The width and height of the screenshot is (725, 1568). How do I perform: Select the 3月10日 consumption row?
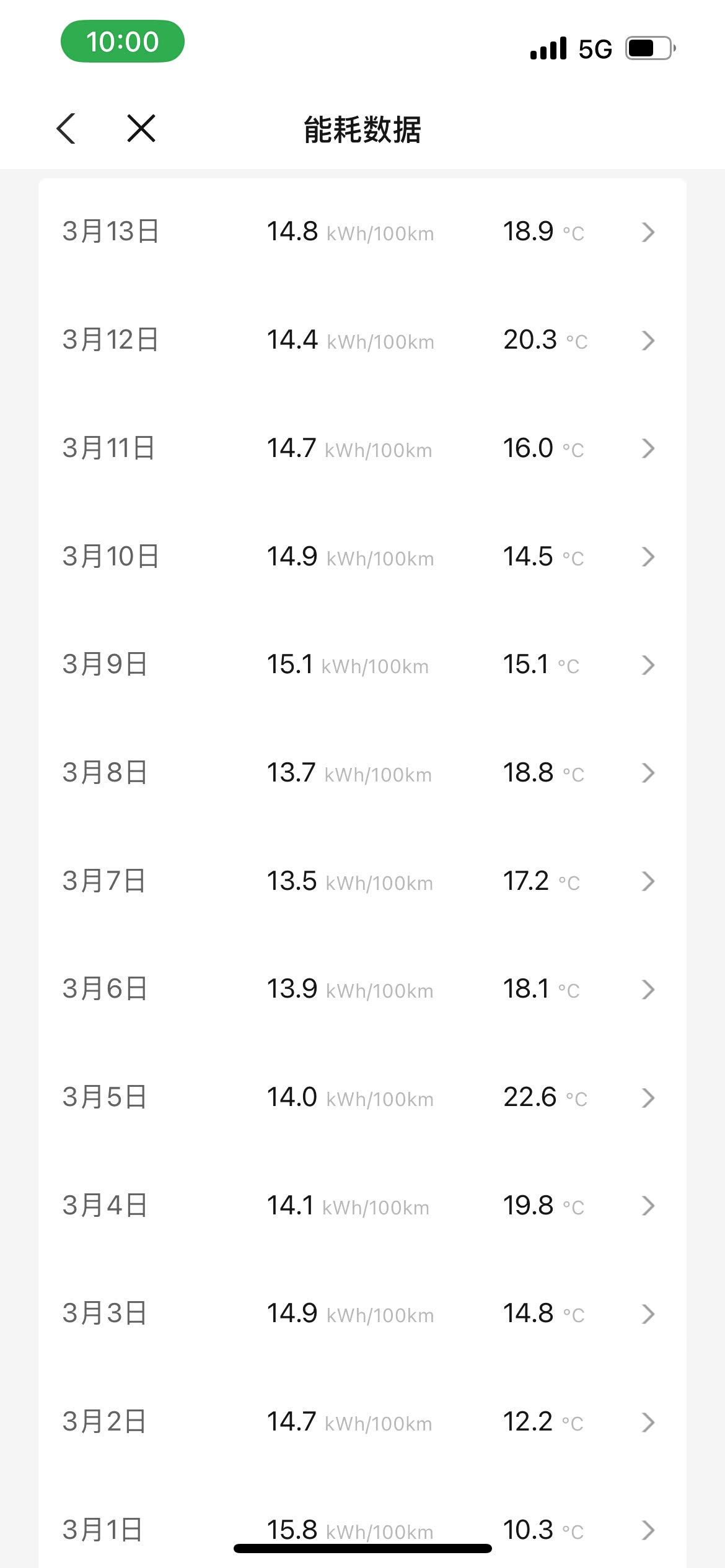tap(362, 557)
